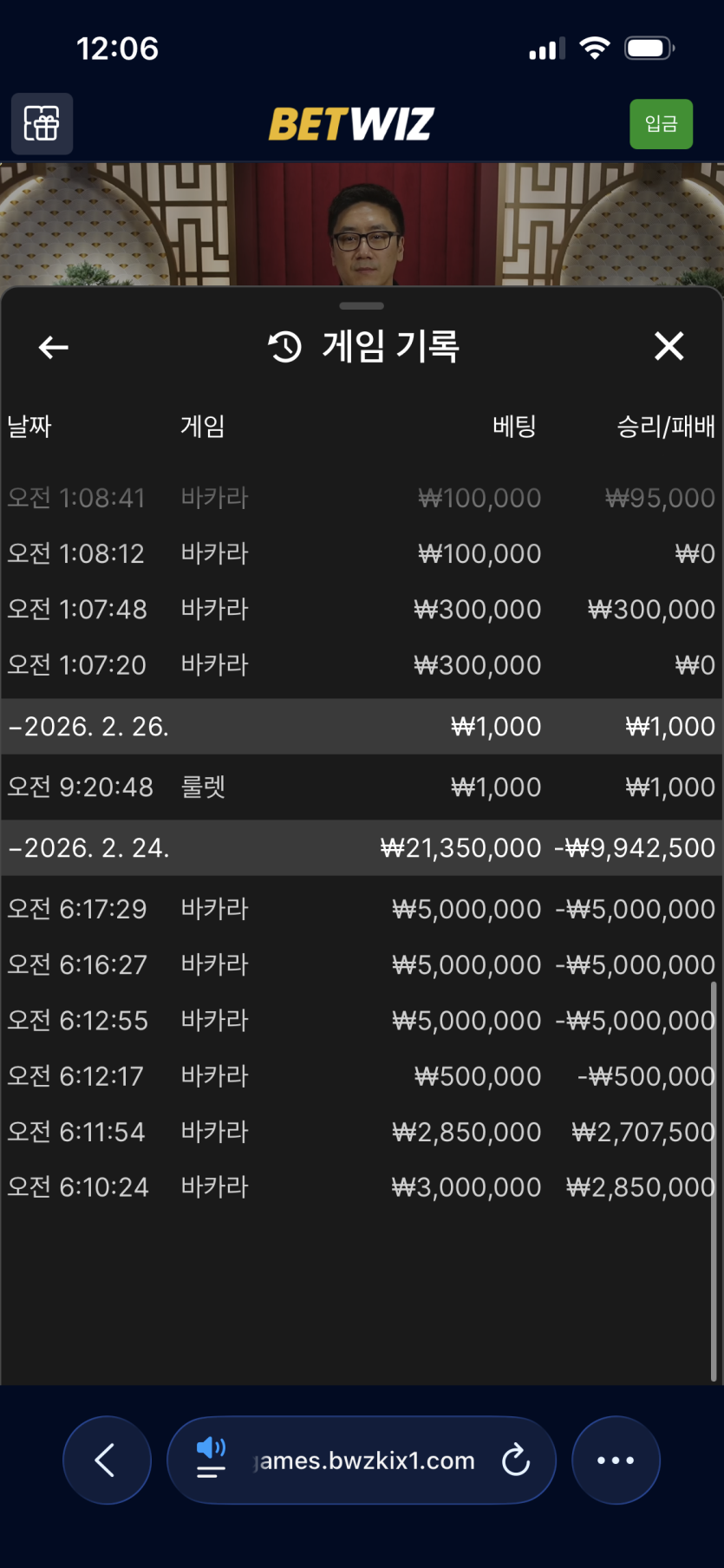Screen dimensions: 724x1568
Task: View the 오전 6:11:54 바카라 record
Action: [x=361, y=1132]
